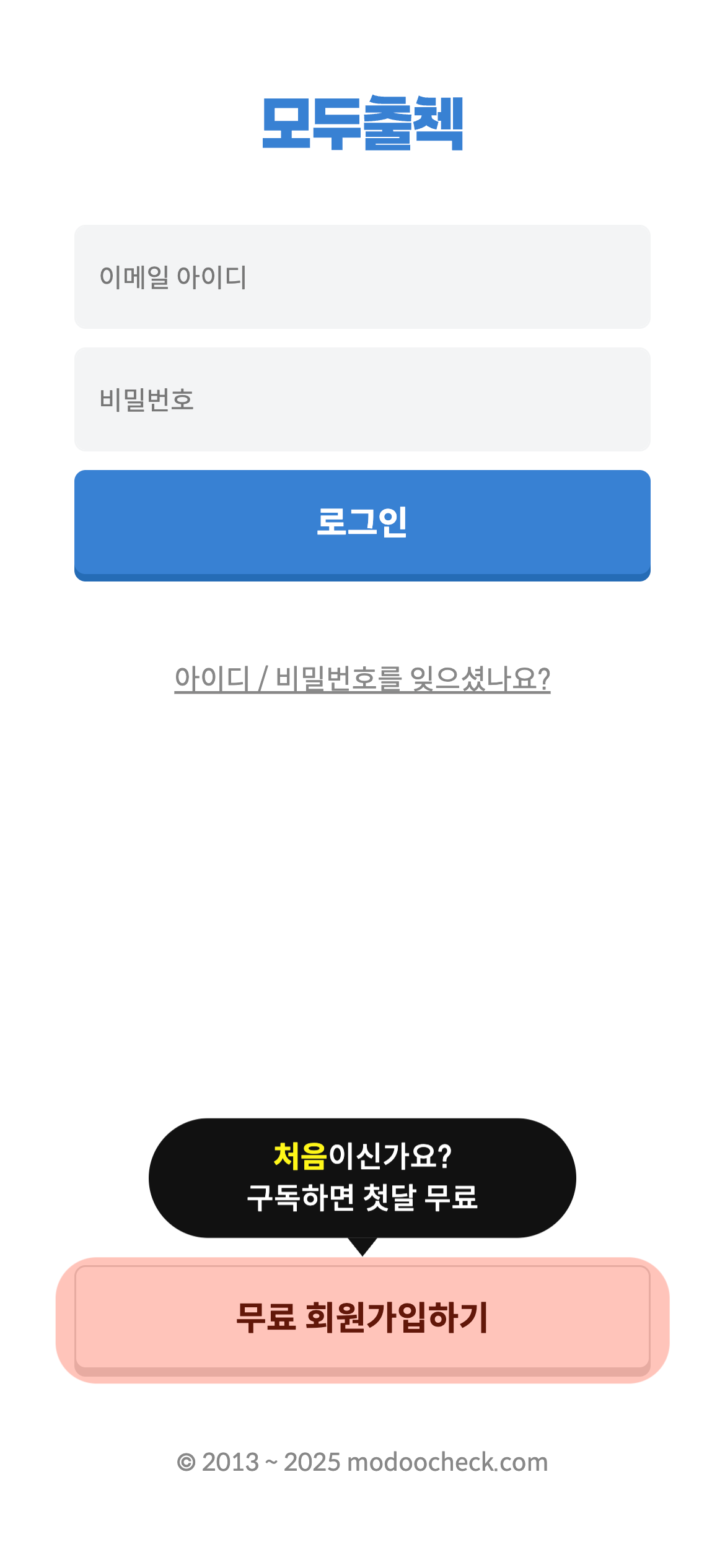Tap the 비밀번호 password field
The width and height of the screenshot is (725, 1568).
pyautogui.click(x=362, y=399)
